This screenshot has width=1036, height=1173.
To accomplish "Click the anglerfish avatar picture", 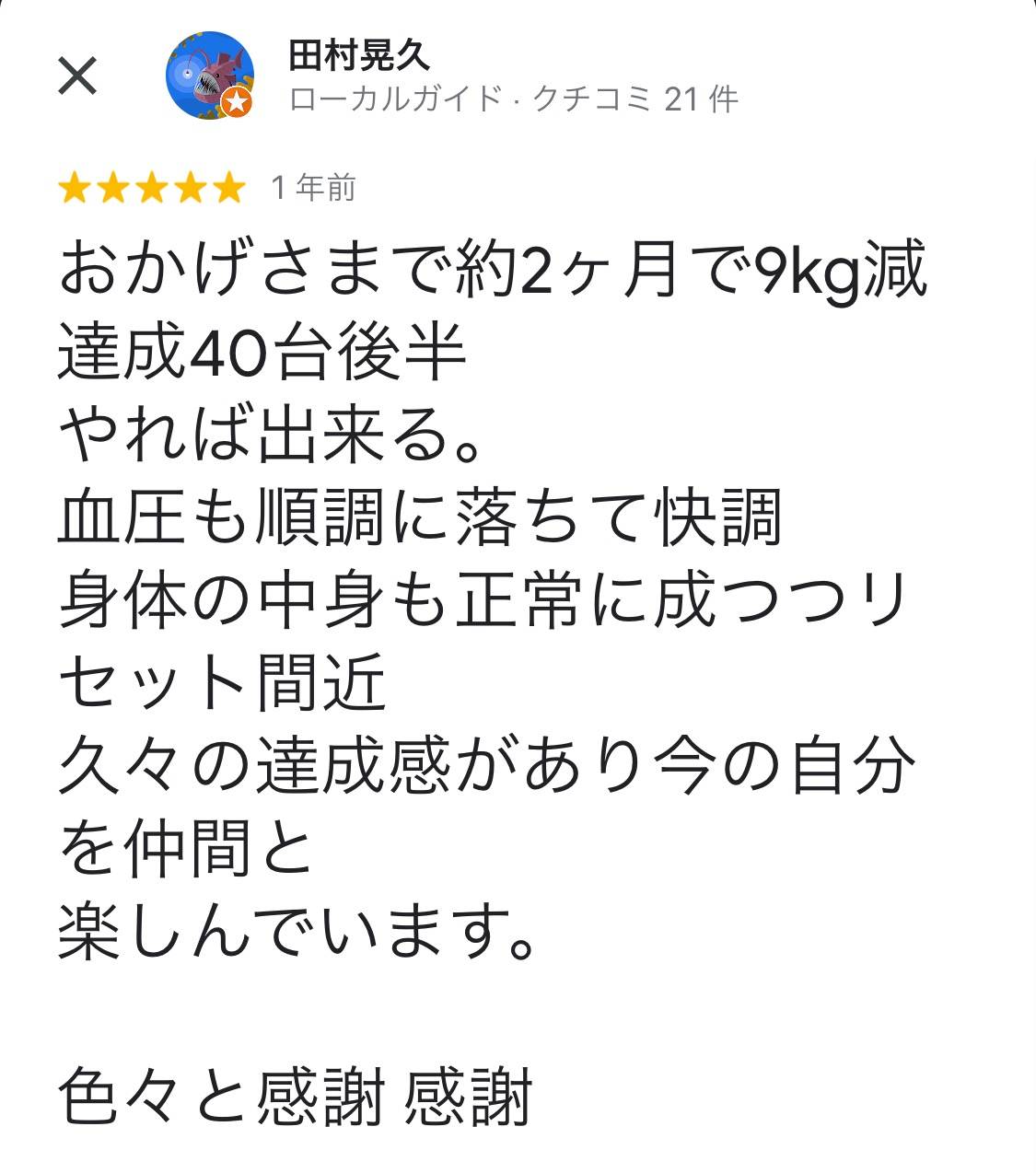I will [x=212, y=78].
